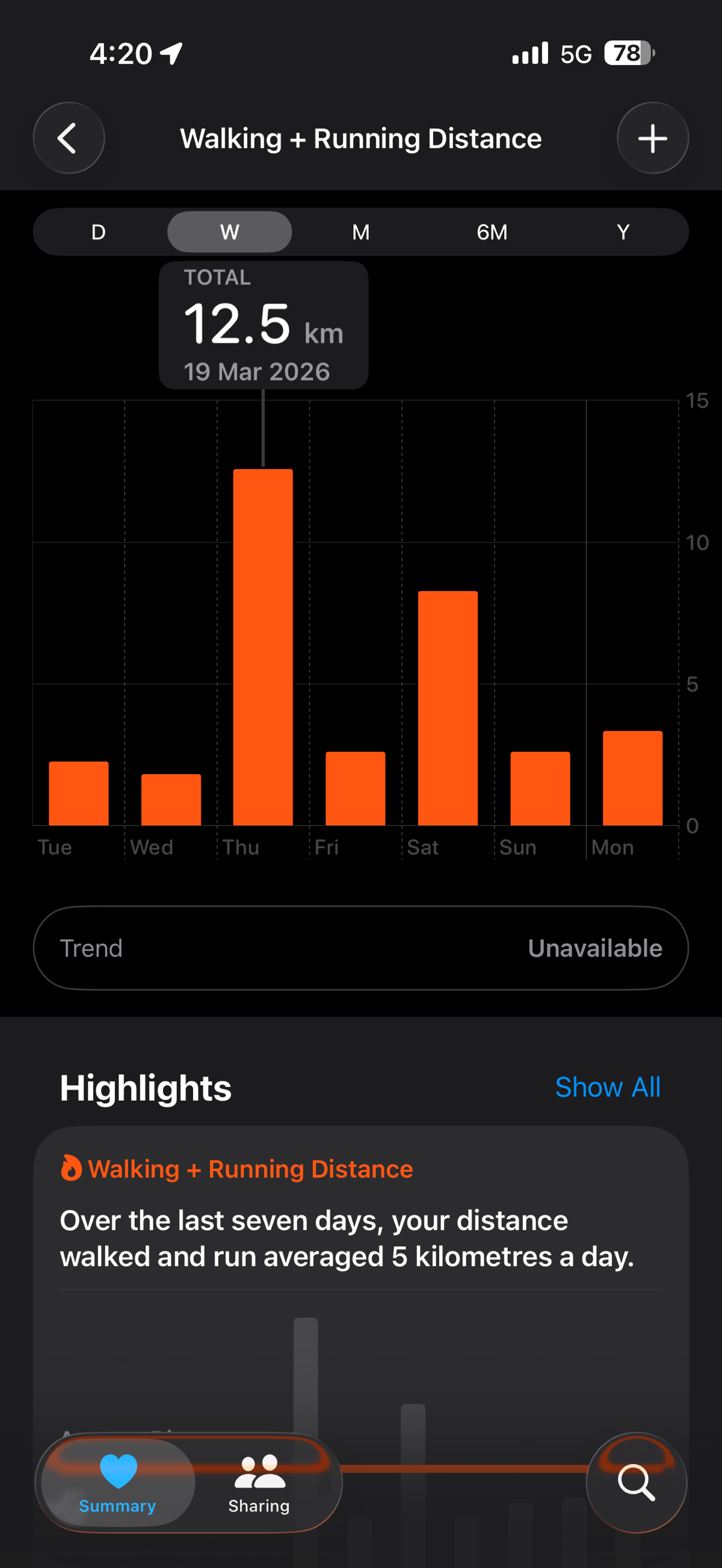Switch to the M month view
This screenshot has height=1568, width=722.
361,232
